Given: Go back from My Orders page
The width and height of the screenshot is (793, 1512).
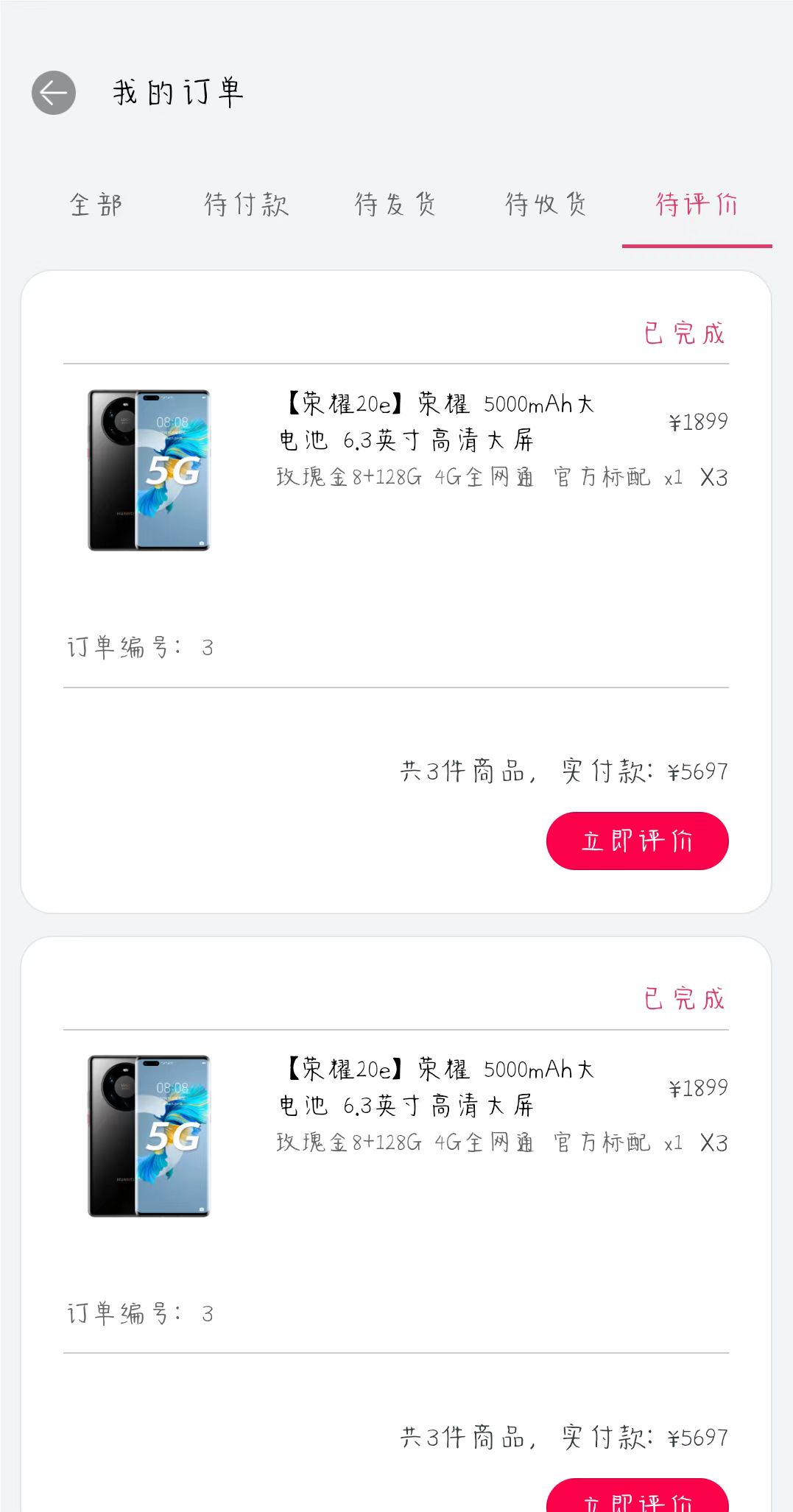Looking at the screenshot, I should (x=54, y=93).
